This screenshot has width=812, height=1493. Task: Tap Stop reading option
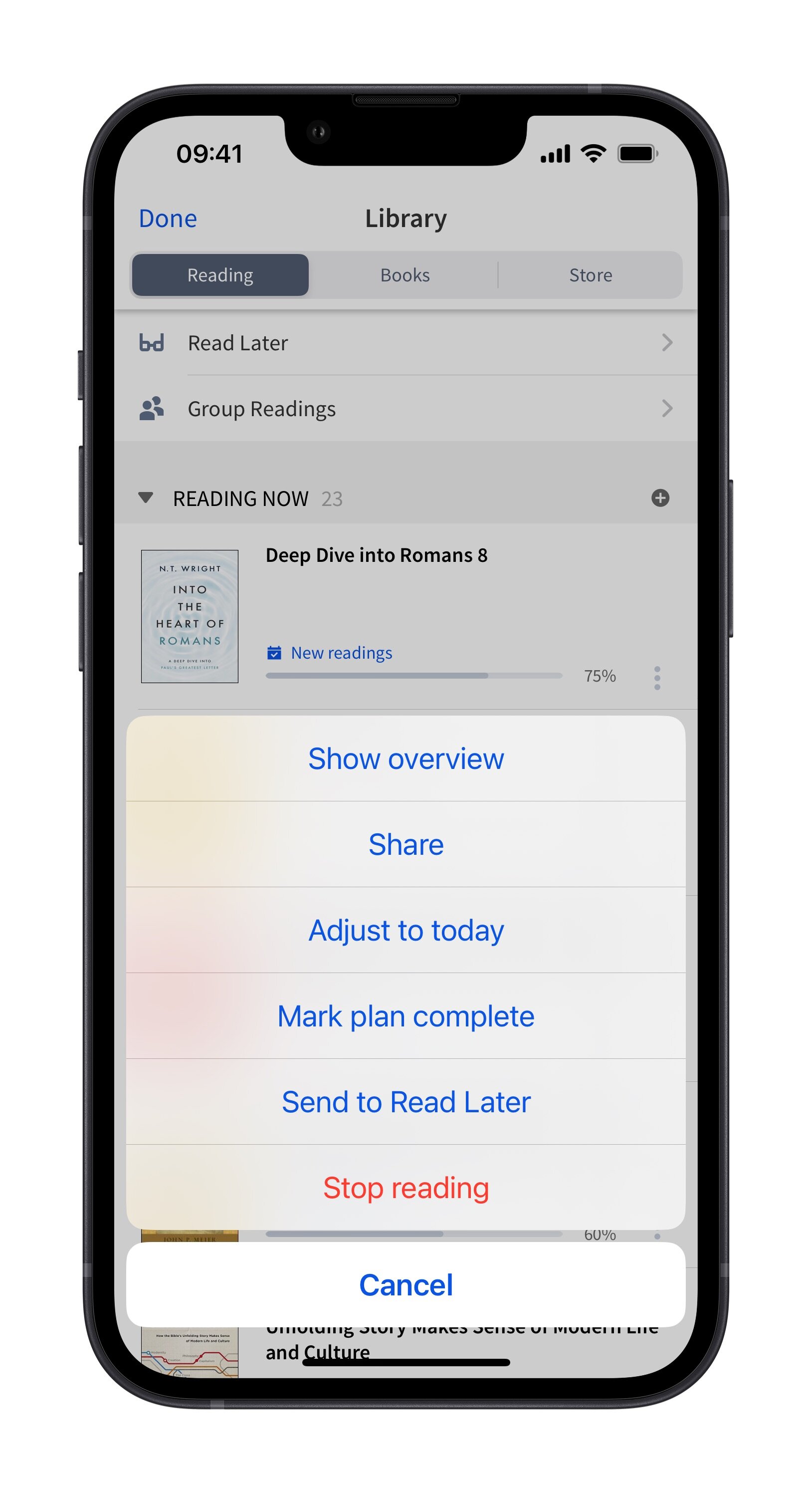[x=406, y=1188]
